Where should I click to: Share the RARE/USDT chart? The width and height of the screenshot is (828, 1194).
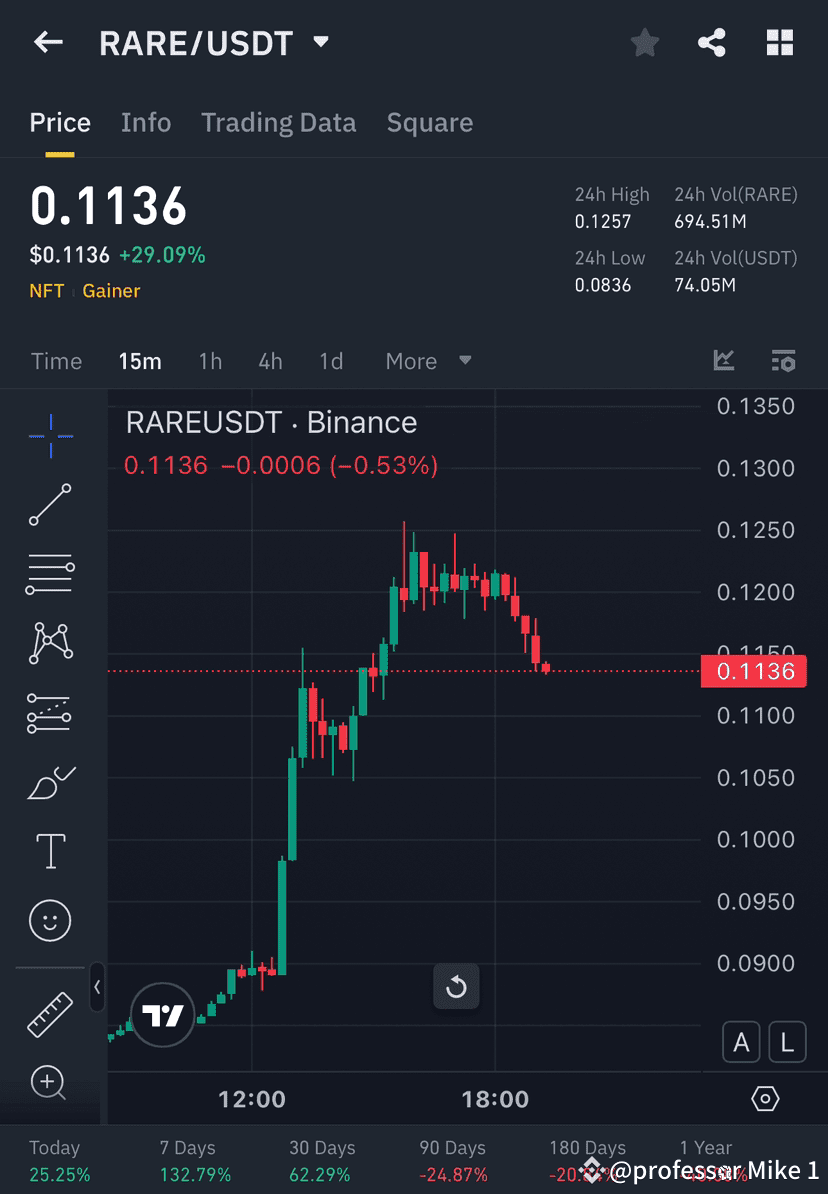point(712,42)
